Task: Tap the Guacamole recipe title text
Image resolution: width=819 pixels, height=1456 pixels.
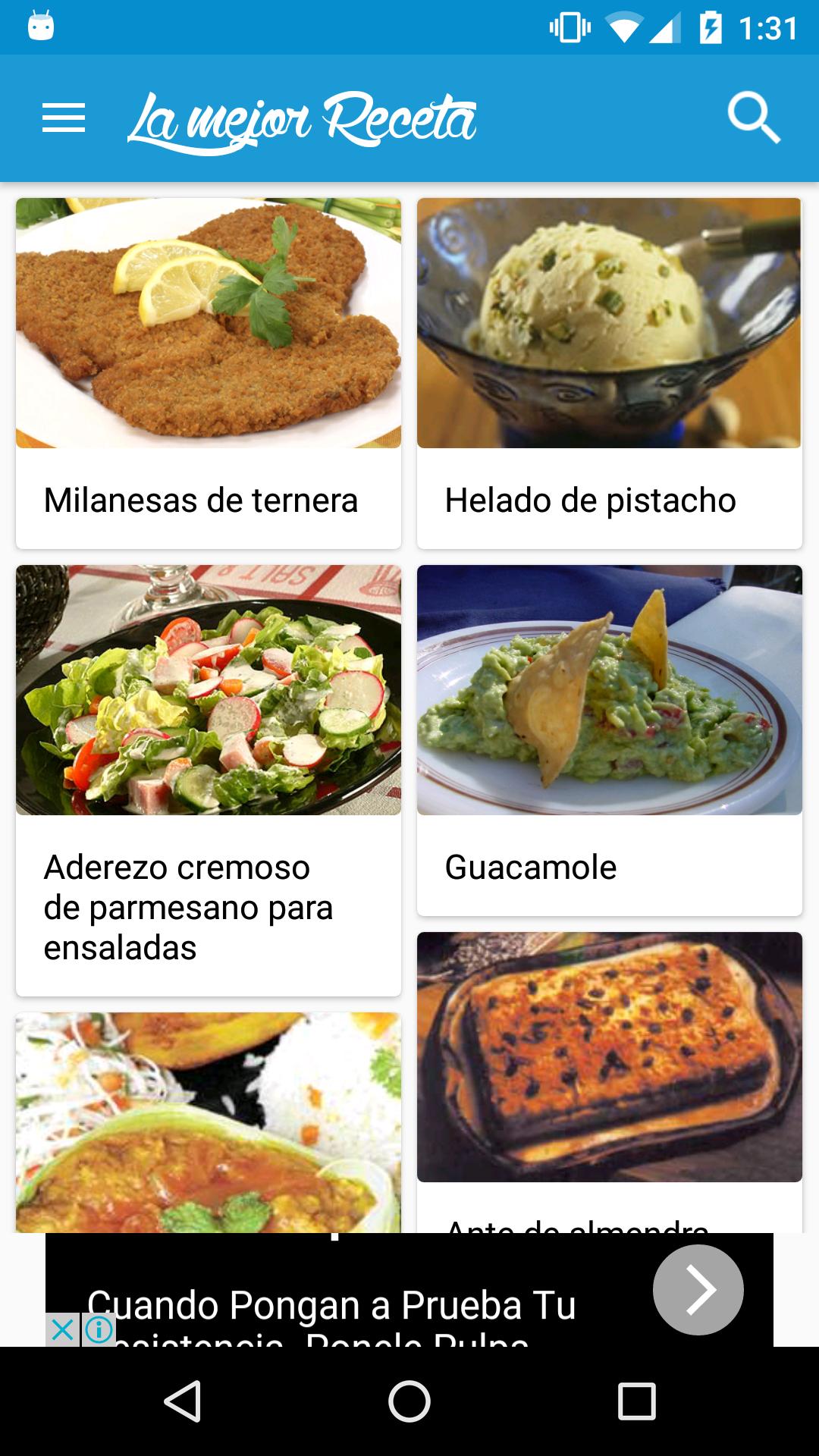Action: click(x=531, y=867)
